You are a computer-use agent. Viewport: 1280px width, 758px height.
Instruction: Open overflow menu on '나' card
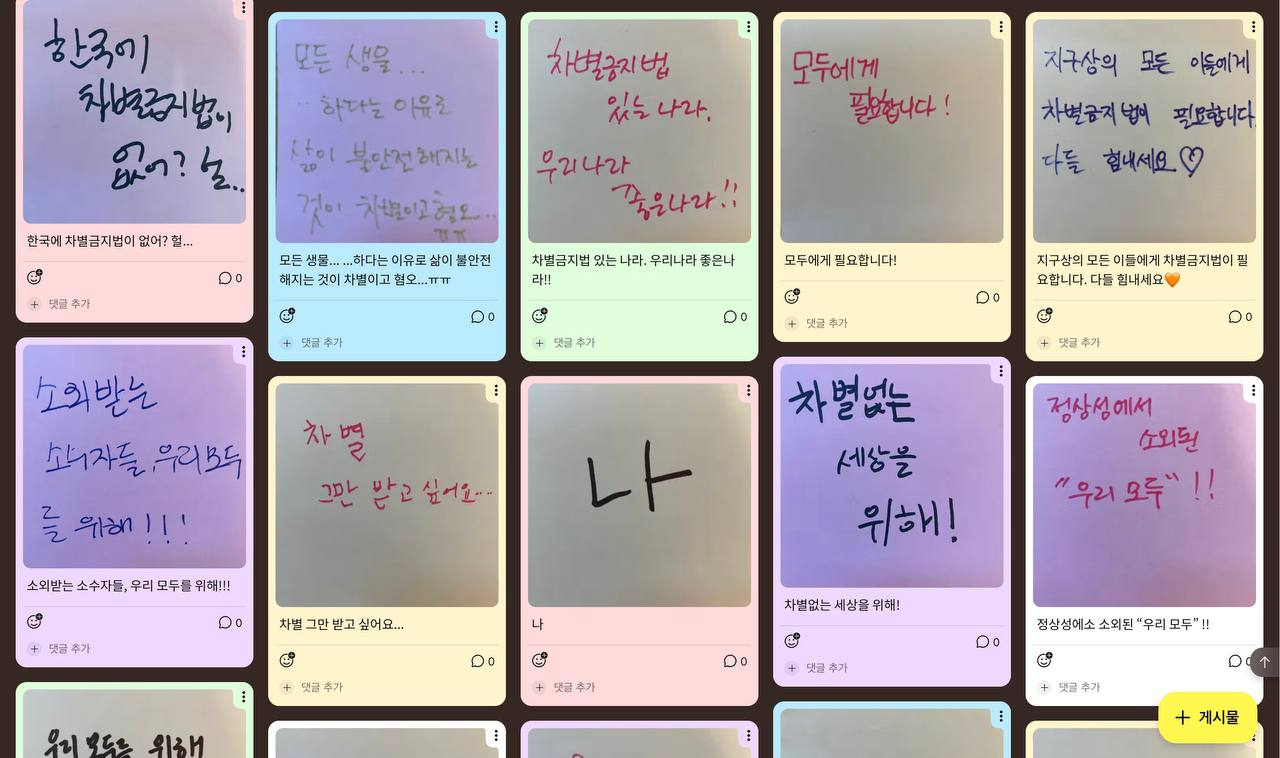pyautogui.click(x=748, y=391)
